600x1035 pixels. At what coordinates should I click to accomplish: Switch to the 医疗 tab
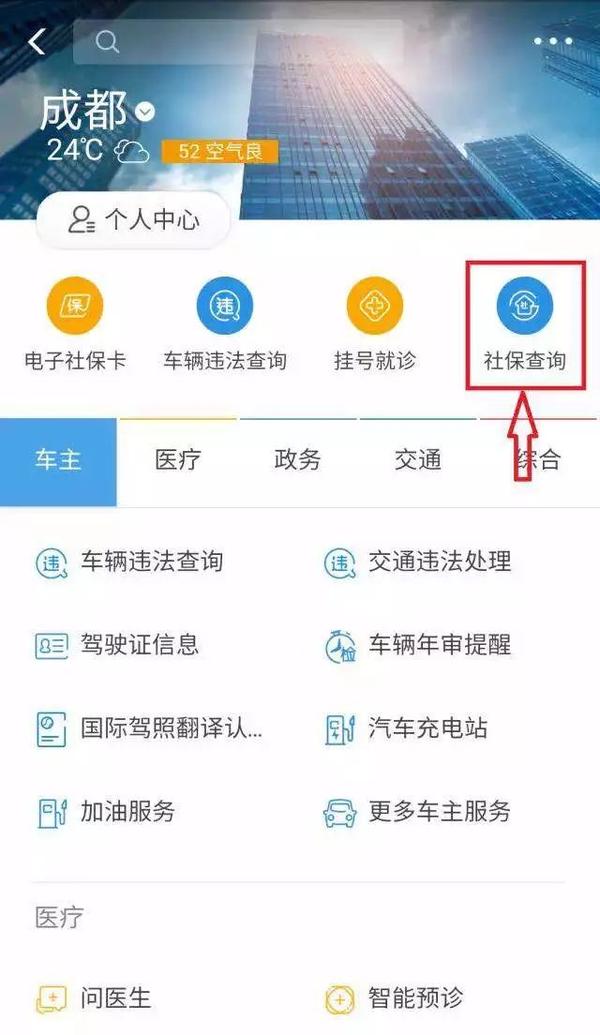[177, 460]
